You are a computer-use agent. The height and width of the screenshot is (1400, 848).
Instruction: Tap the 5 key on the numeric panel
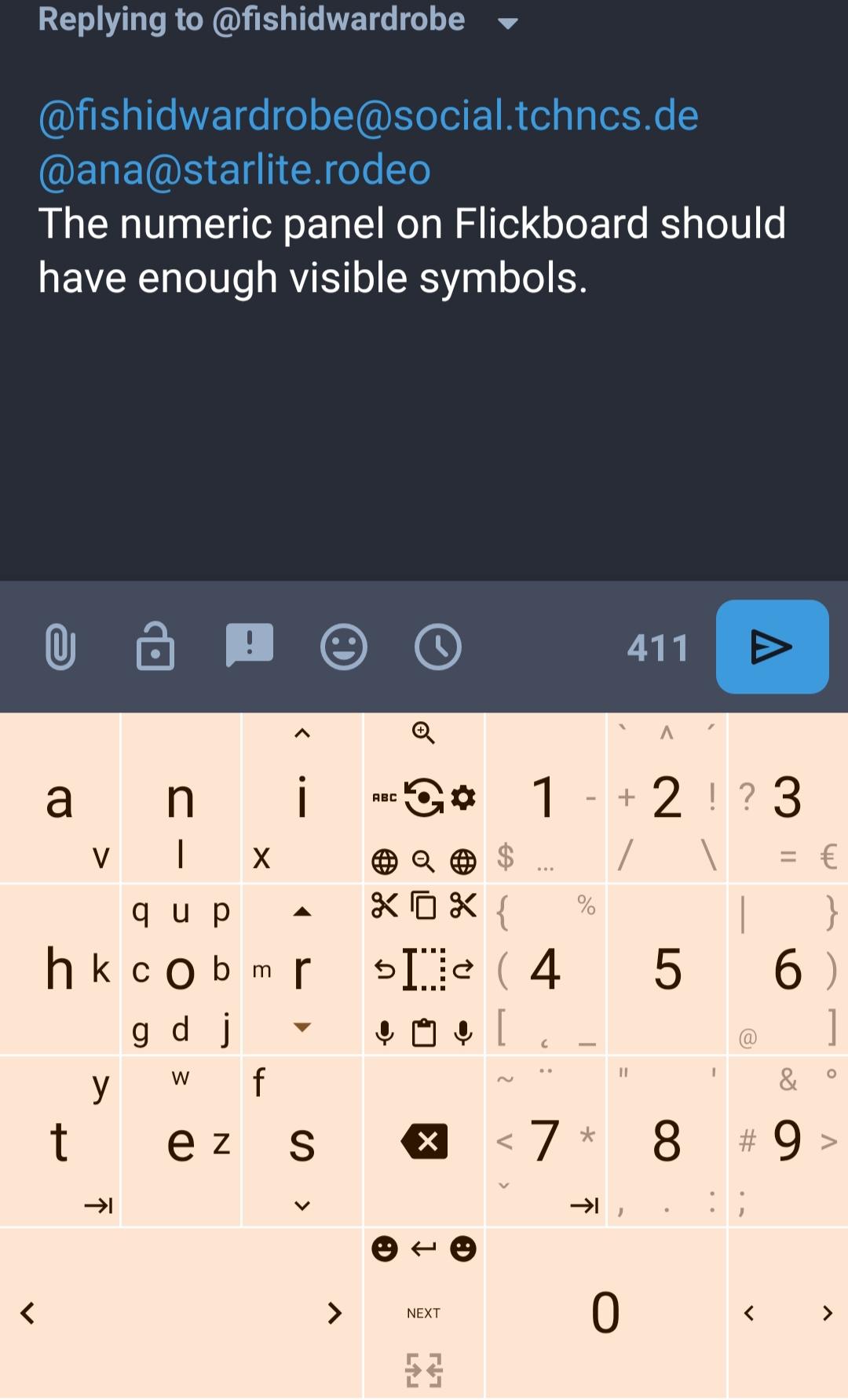tap(667, 969)
